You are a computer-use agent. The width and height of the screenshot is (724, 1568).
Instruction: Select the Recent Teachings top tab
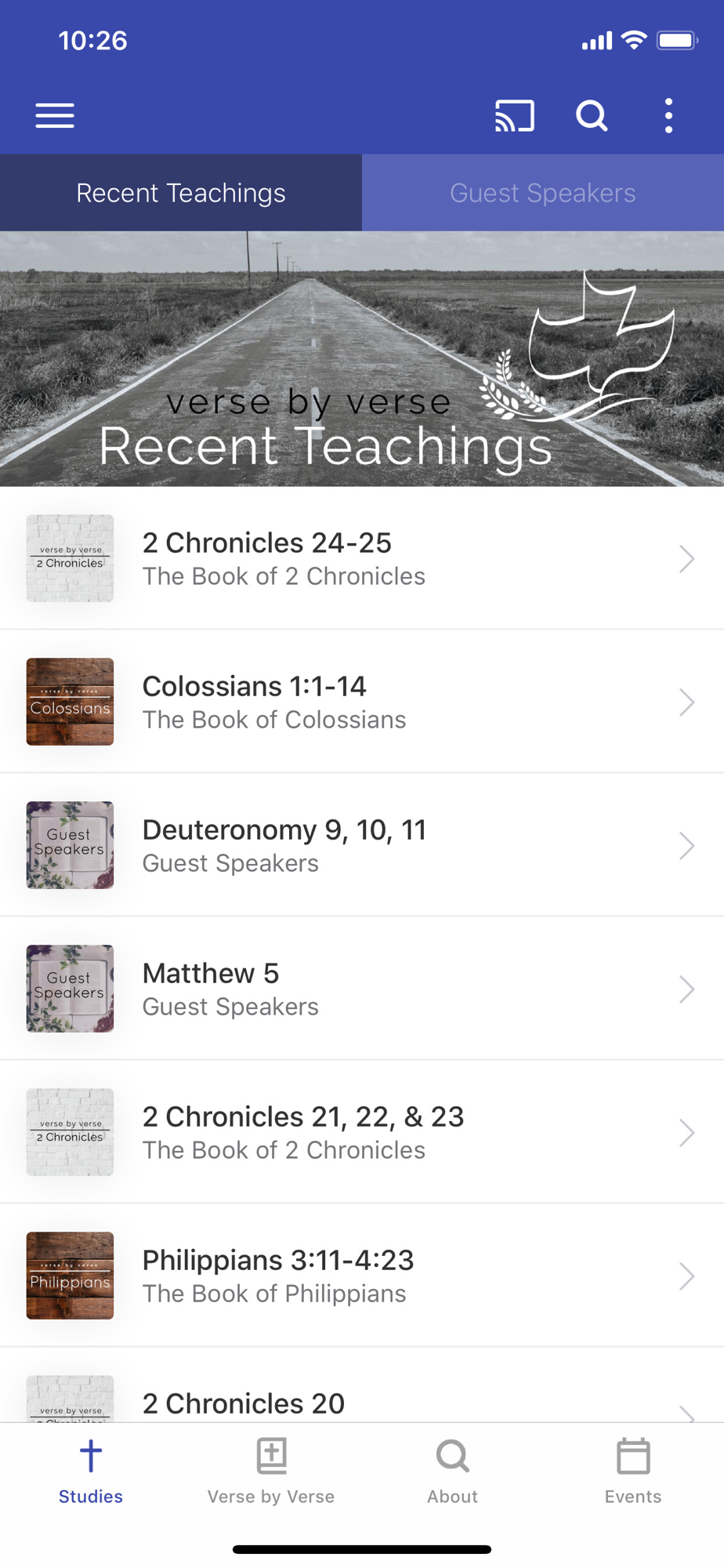click(x=181, y=193)
